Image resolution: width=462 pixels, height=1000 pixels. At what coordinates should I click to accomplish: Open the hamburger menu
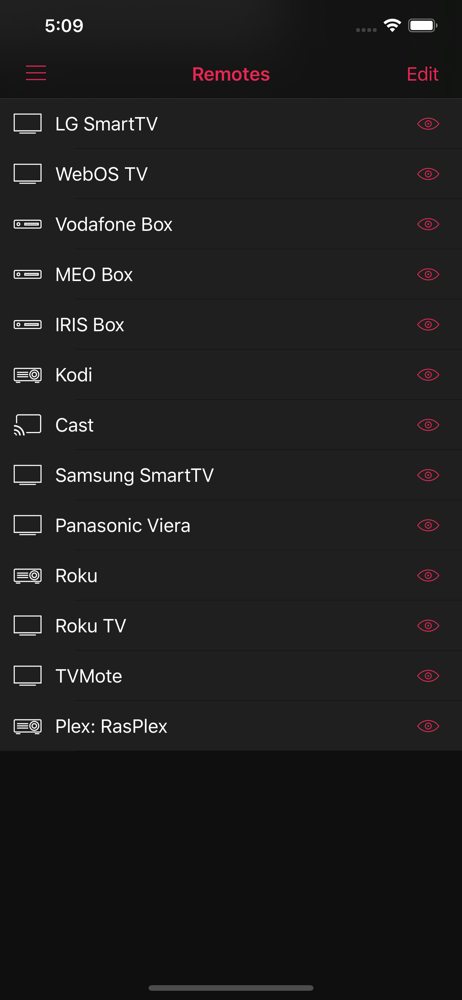click(36, 74)
